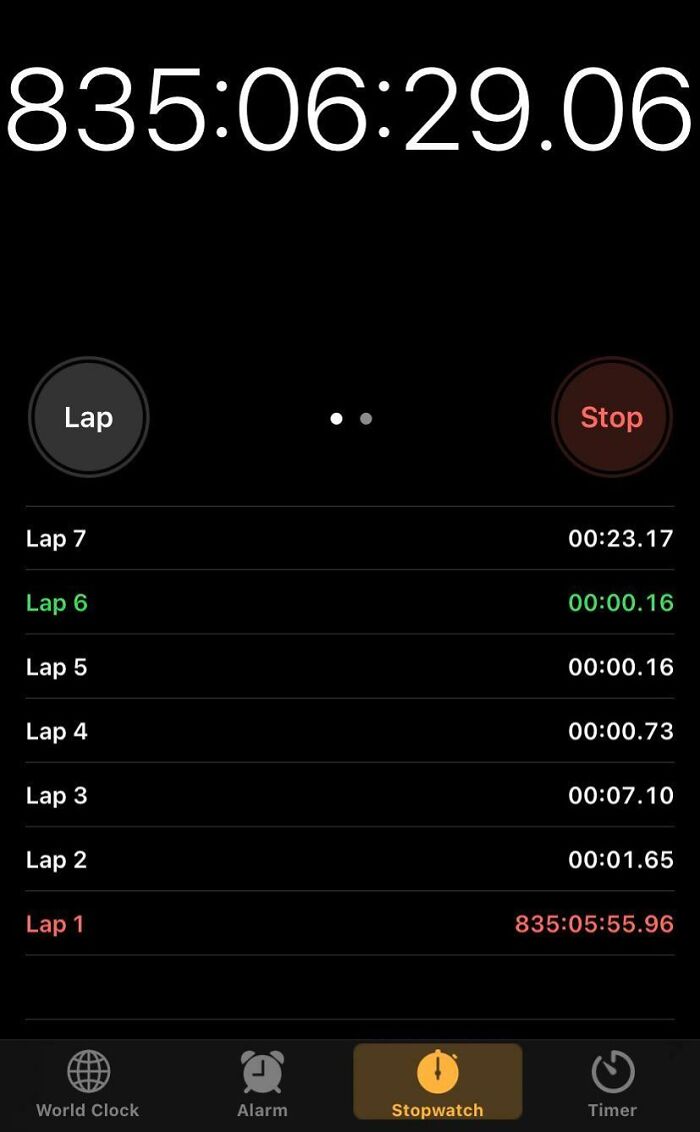The image size is (700, 1132).
Task: Go to the Timer tab
Action: tap(612, 1083)
